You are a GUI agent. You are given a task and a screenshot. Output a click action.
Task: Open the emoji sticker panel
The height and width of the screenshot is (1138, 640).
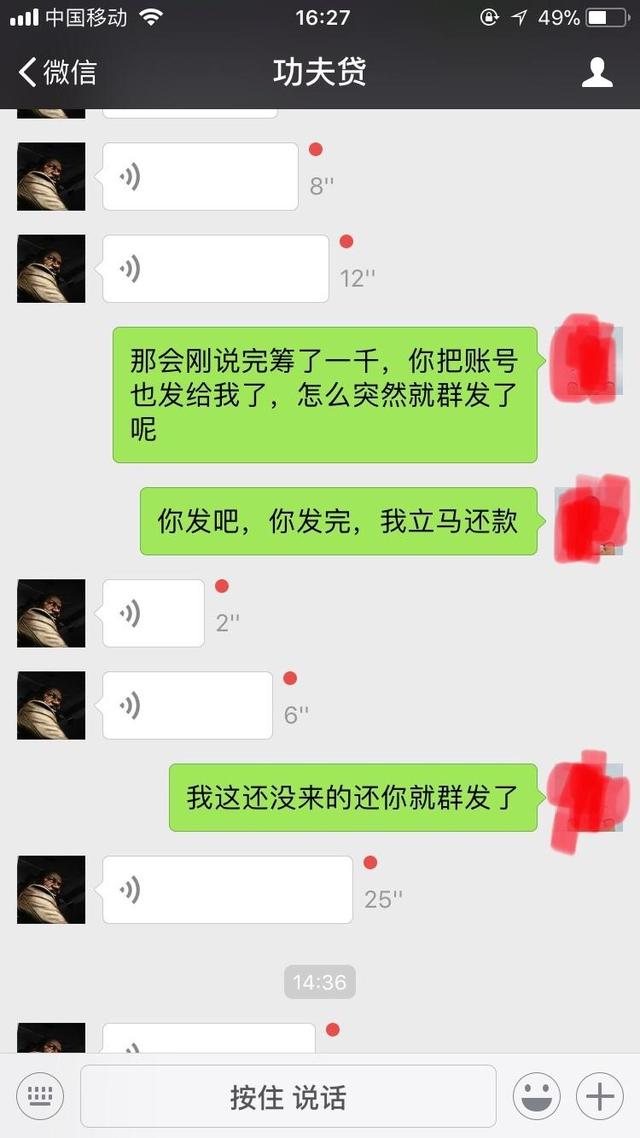pyautogui.click(x=536, y=1097)
